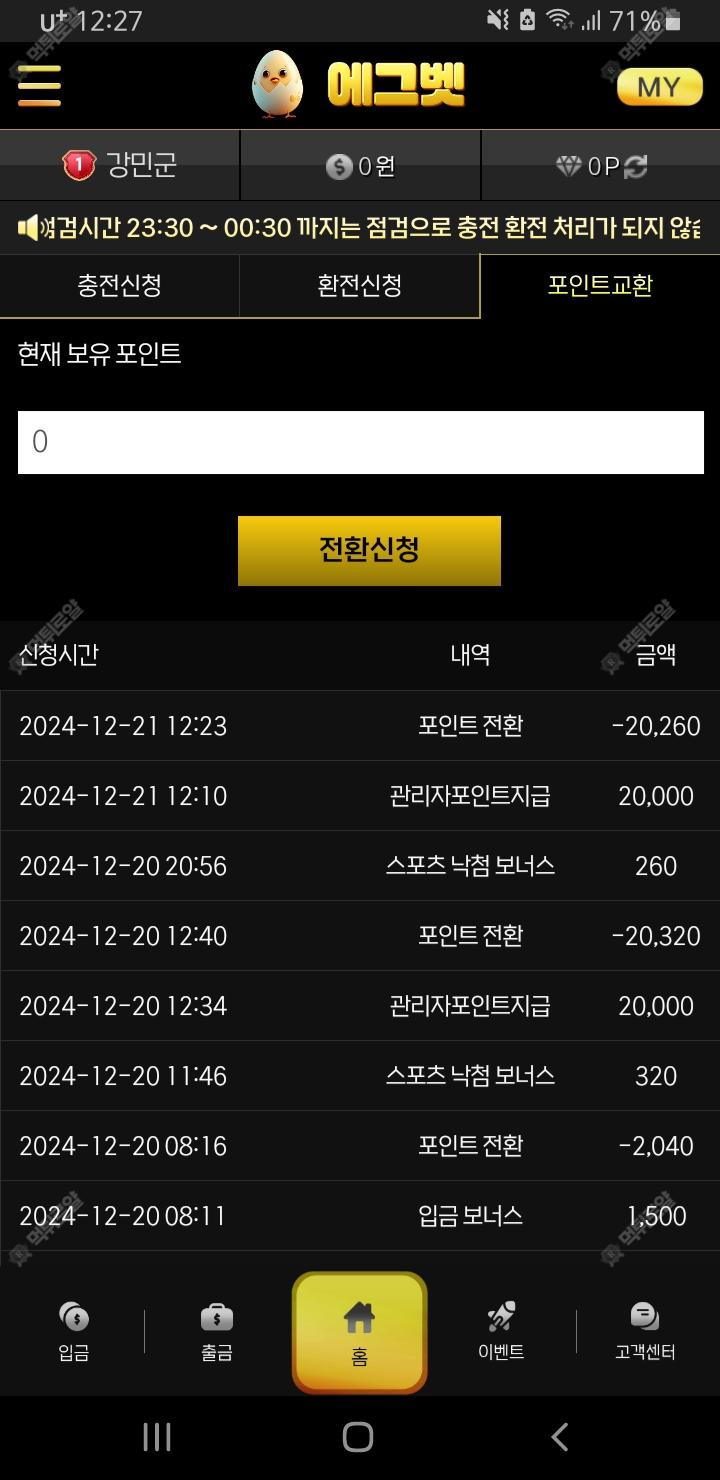Open the system recent apps button
The image size is (720, 1480).
pos(157,1437)
